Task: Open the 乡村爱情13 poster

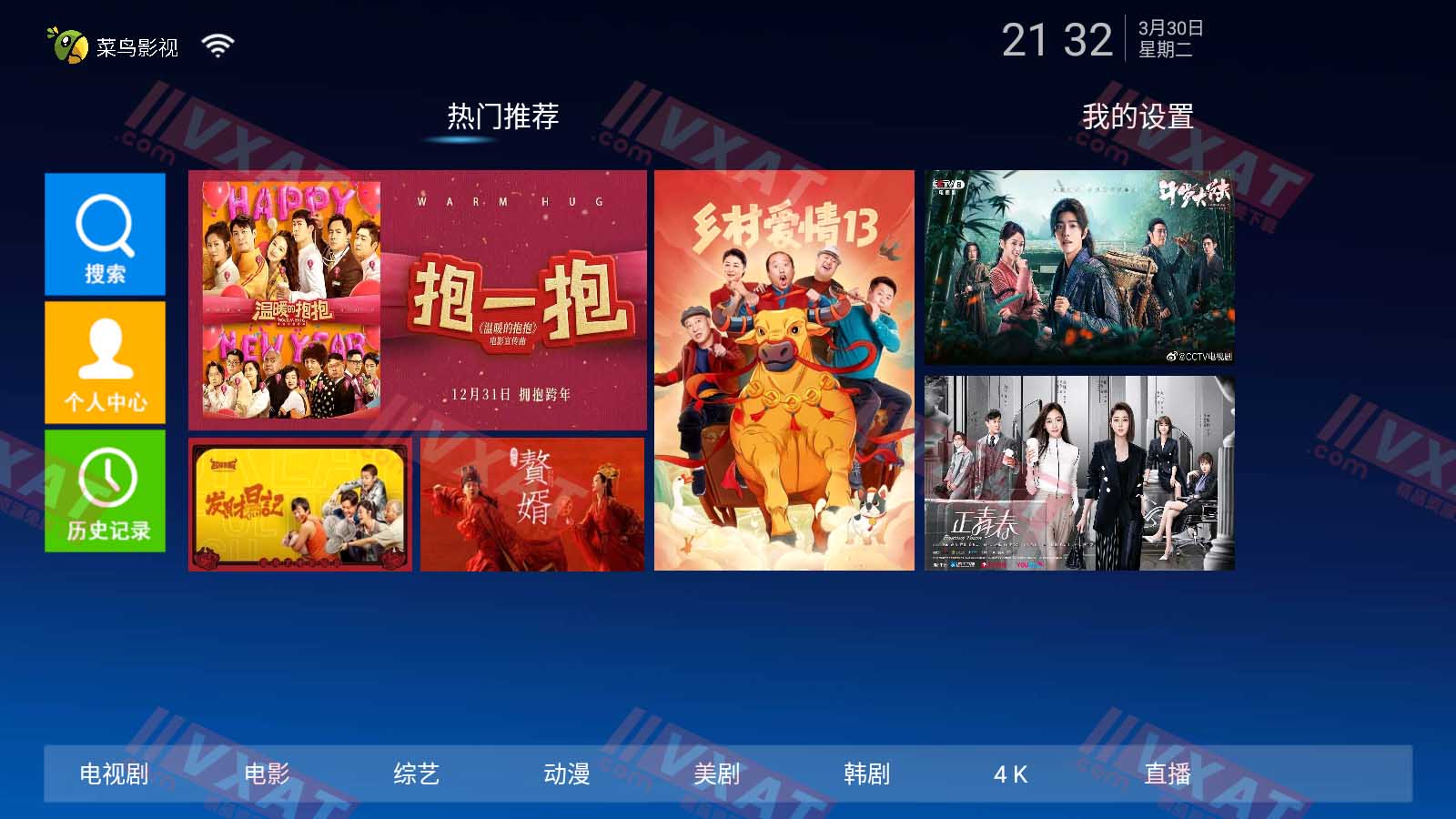Action: click(x=784, y=370)
